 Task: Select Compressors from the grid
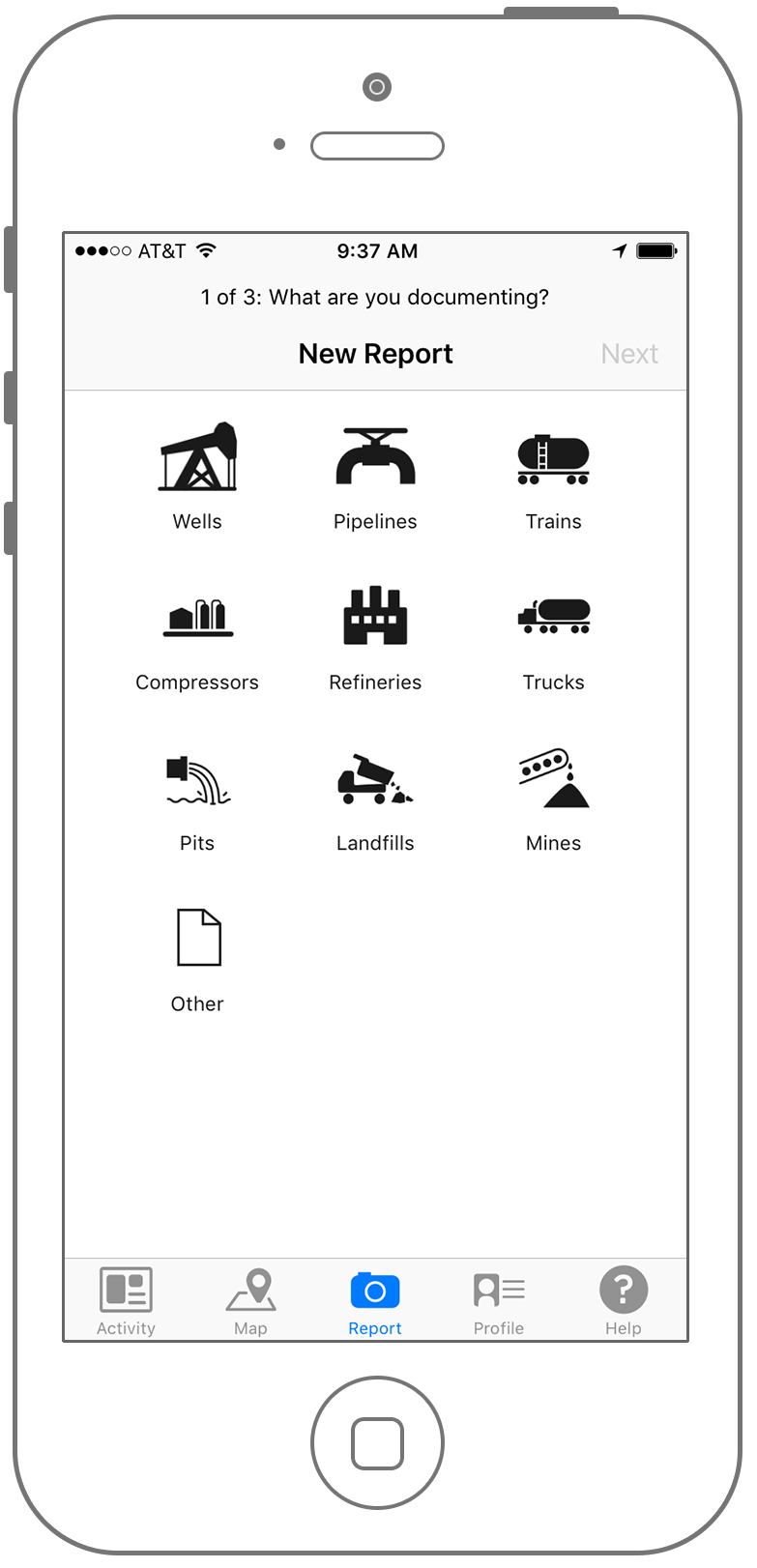tap(197, 635)
